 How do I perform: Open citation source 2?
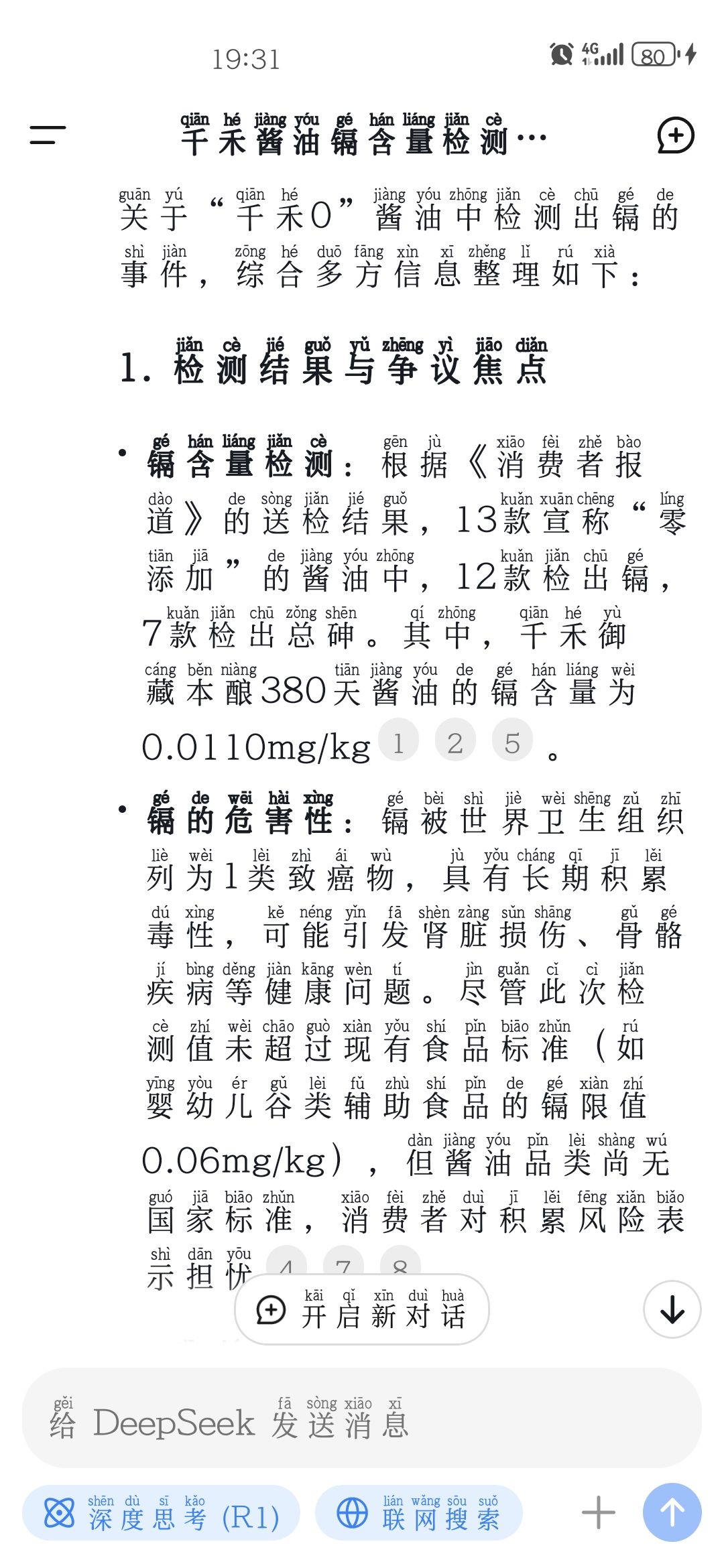click(455, 741)
